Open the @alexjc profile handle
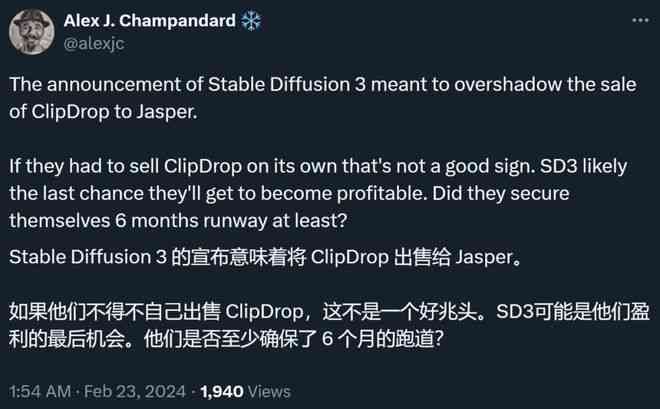This screenshot has height=409, width=660. click(x=95, y=45)
